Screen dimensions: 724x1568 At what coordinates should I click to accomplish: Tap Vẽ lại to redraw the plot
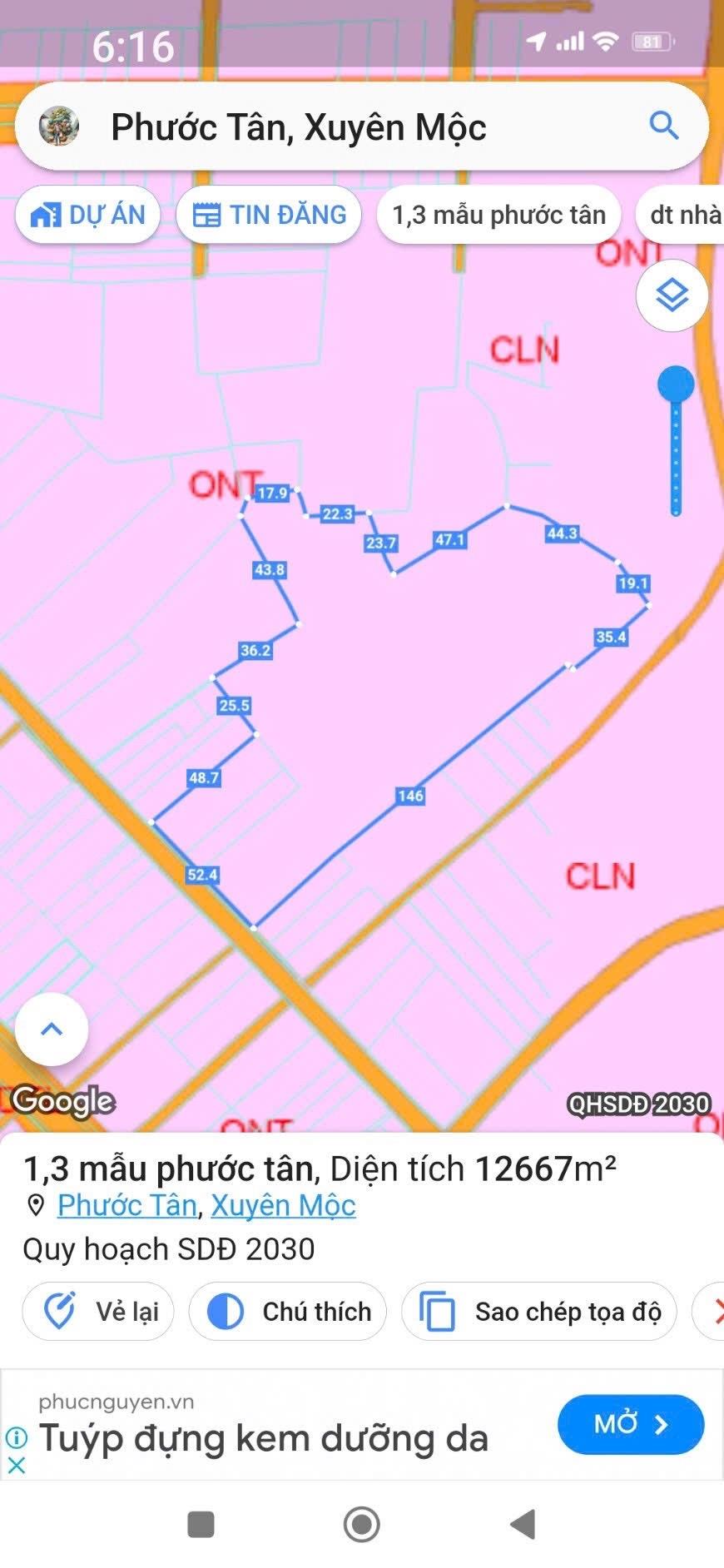coord(98,1312)
